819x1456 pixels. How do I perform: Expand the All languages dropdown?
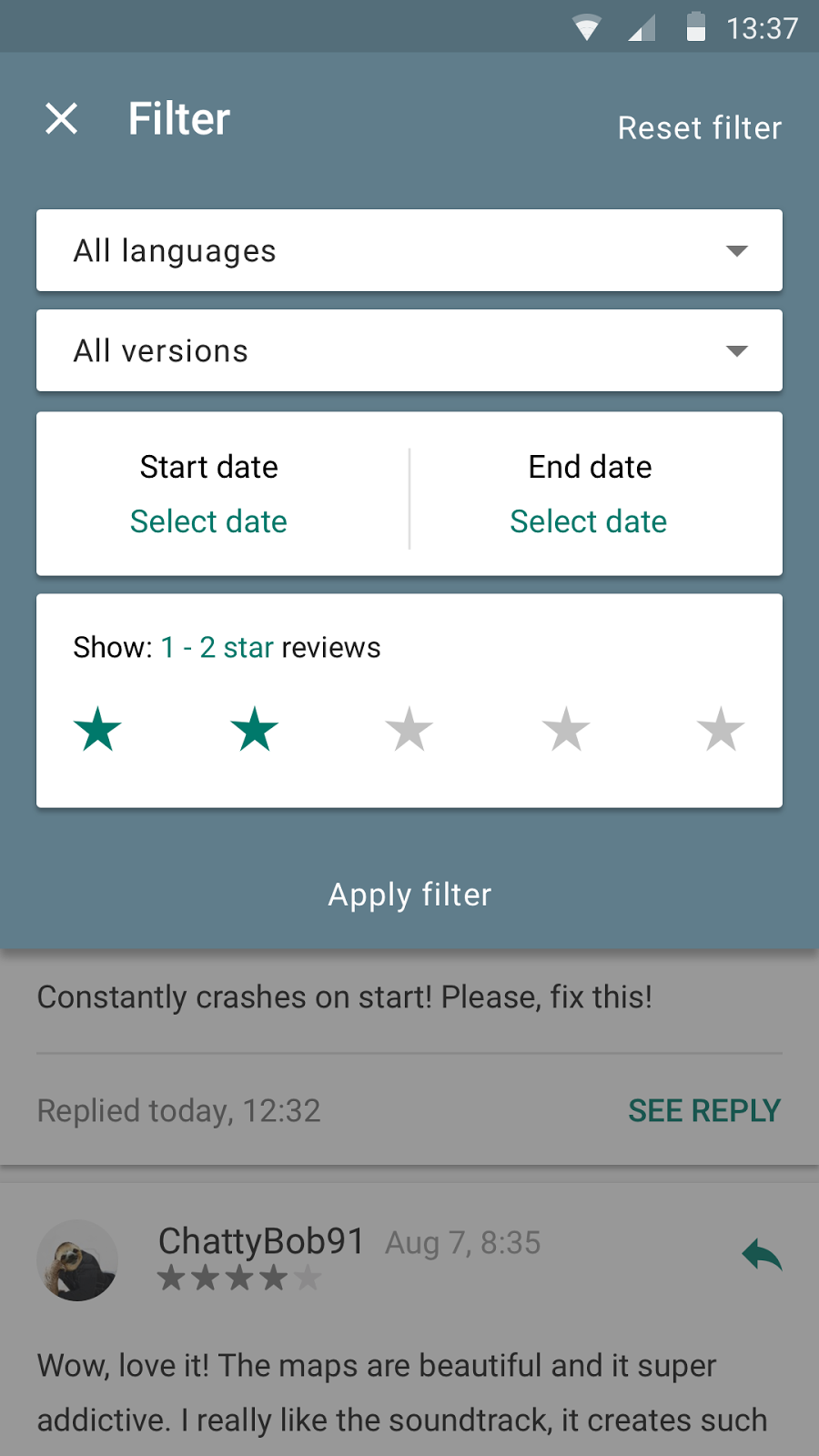tap(409, 250)
